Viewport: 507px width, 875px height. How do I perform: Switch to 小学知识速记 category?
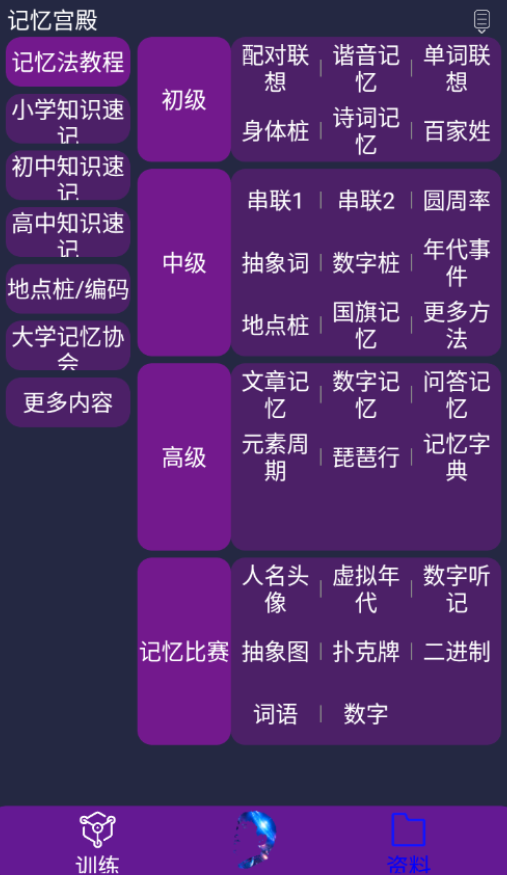click(x=68, y=119)
